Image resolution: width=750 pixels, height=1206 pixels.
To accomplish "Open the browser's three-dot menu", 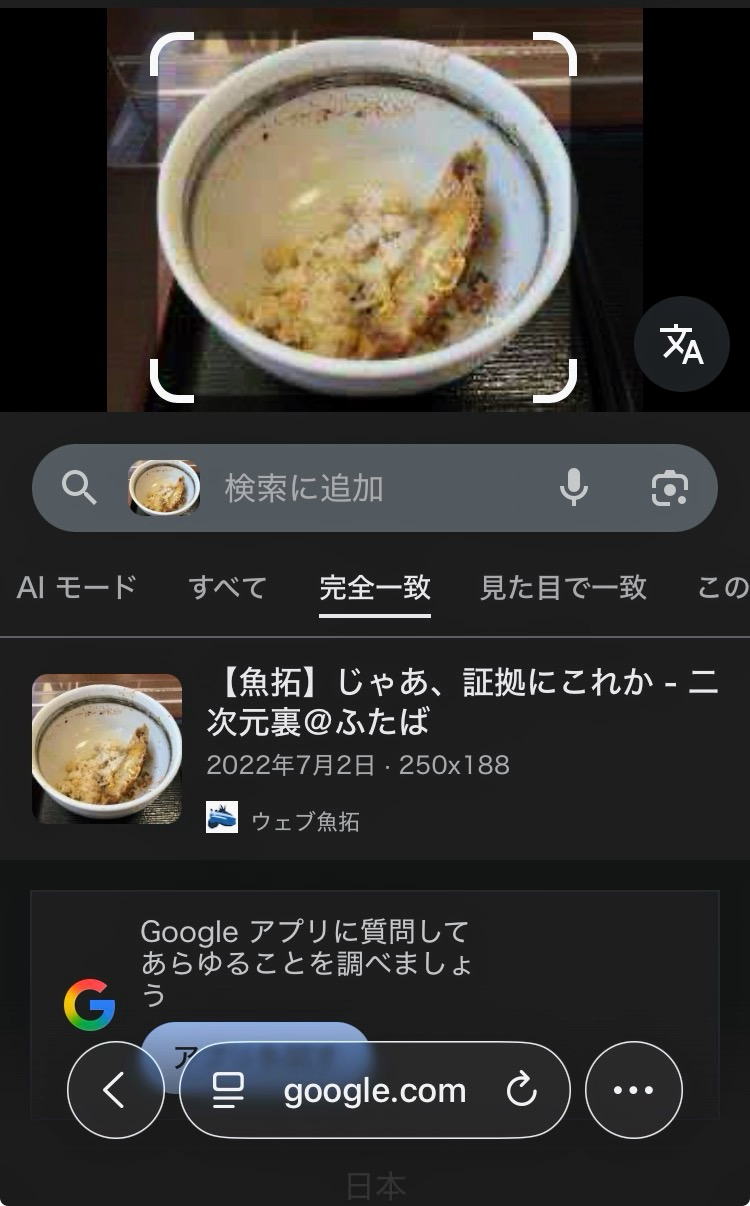I will point(633,1090).
